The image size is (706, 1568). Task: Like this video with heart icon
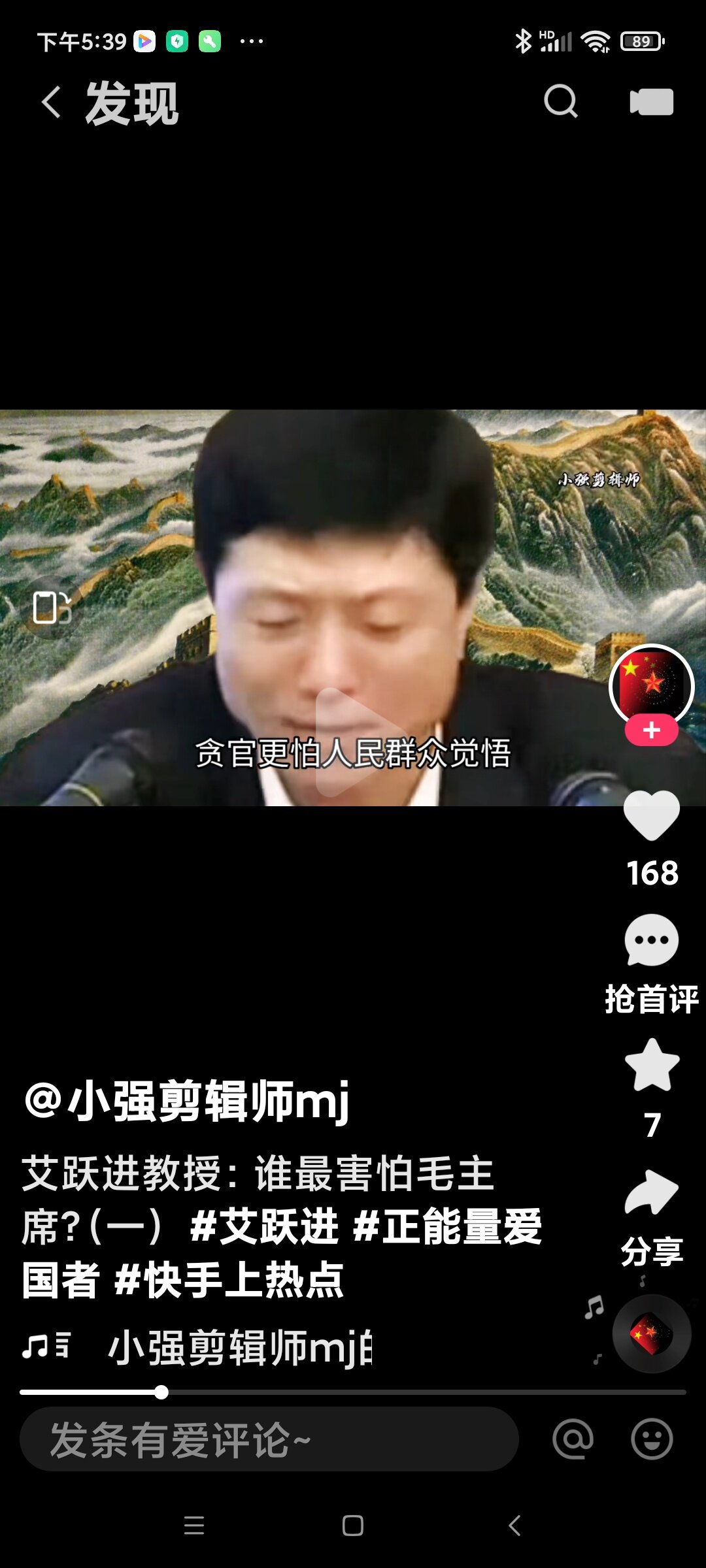coord(652,815)
